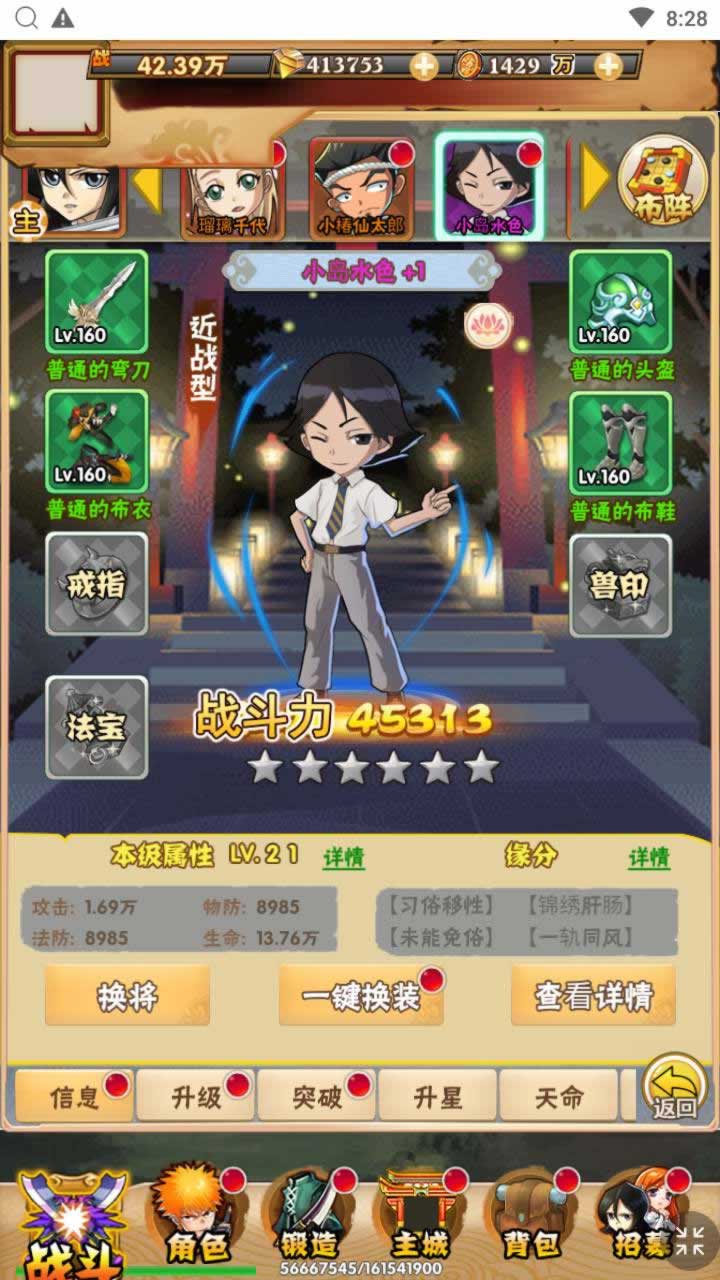This screenshot has height=1280, width=720.
Task: Switch to the 升级 tab
Action: coord(196,1097)
